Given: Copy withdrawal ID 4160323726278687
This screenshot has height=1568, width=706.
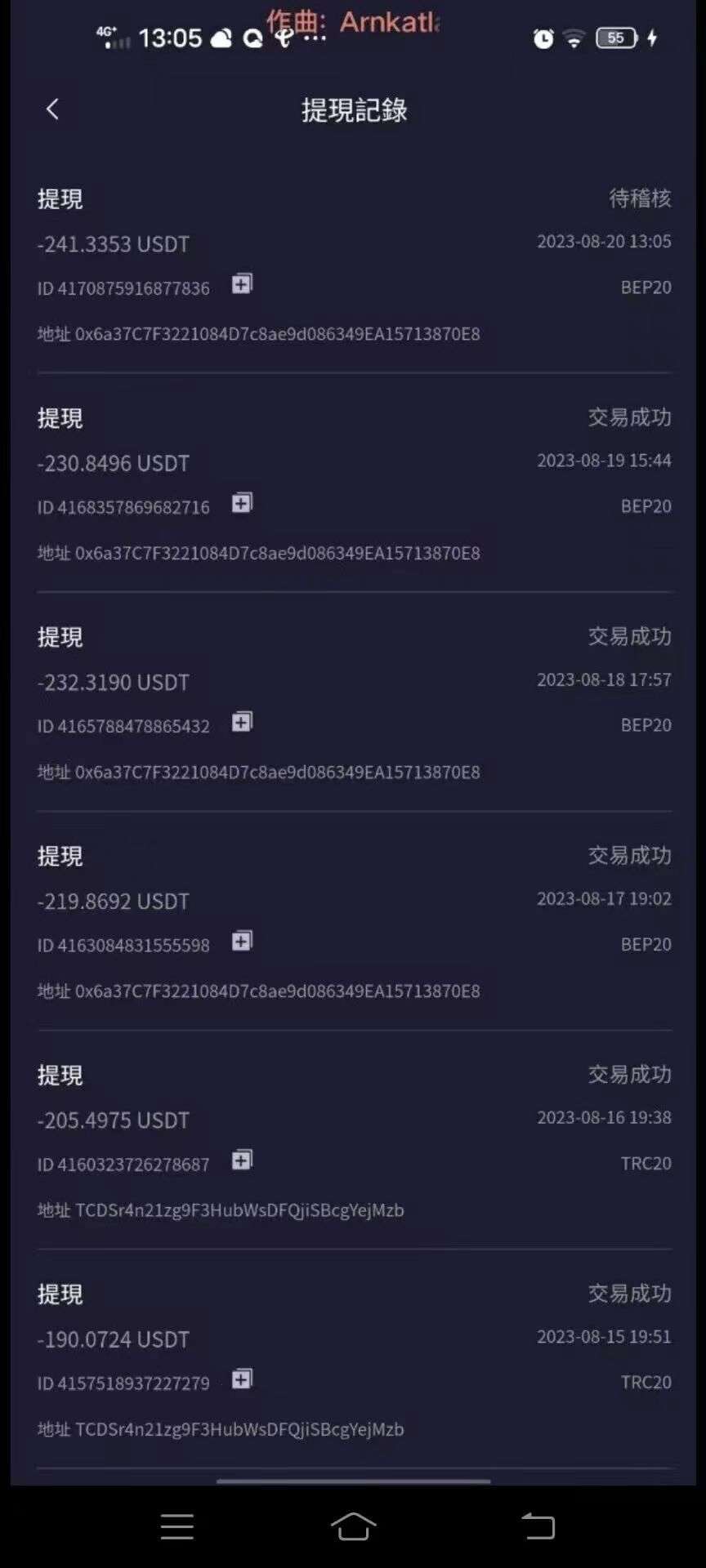Looking at the screenshot, I should pos(242,1159).
